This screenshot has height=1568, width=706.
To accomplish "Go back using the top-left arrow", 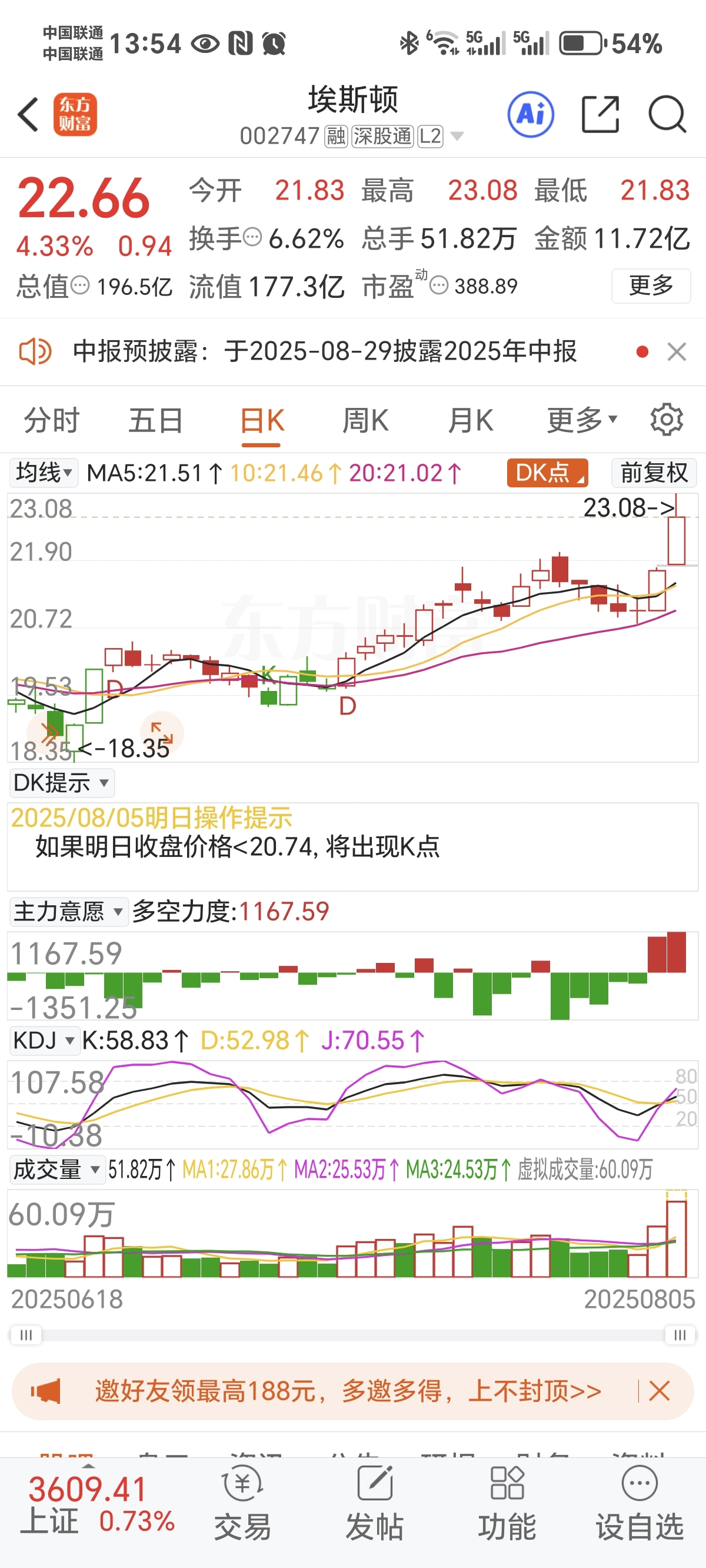I will (x=29, y=114).
